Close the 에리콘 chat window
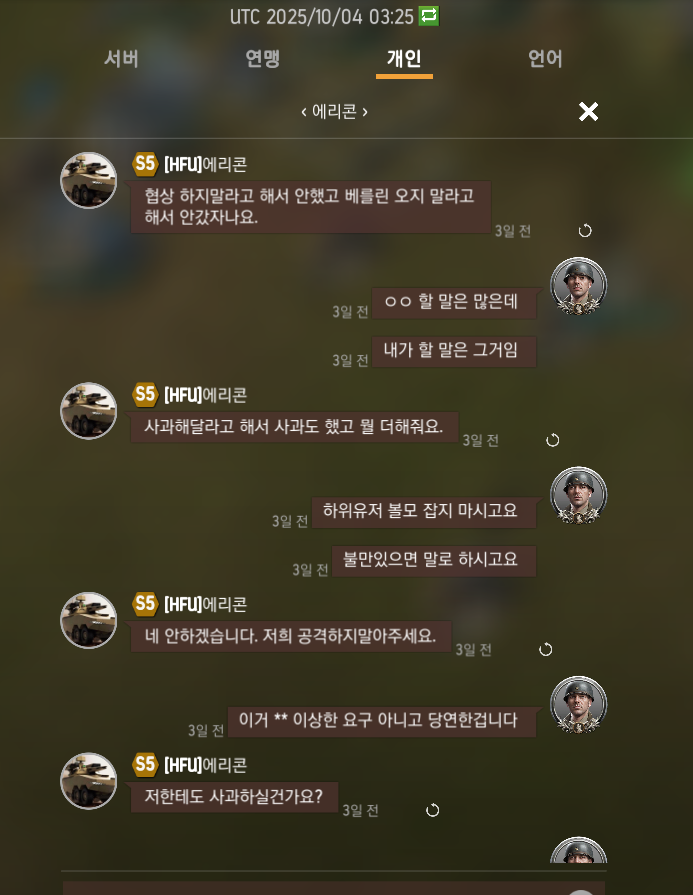 [588, 112]
